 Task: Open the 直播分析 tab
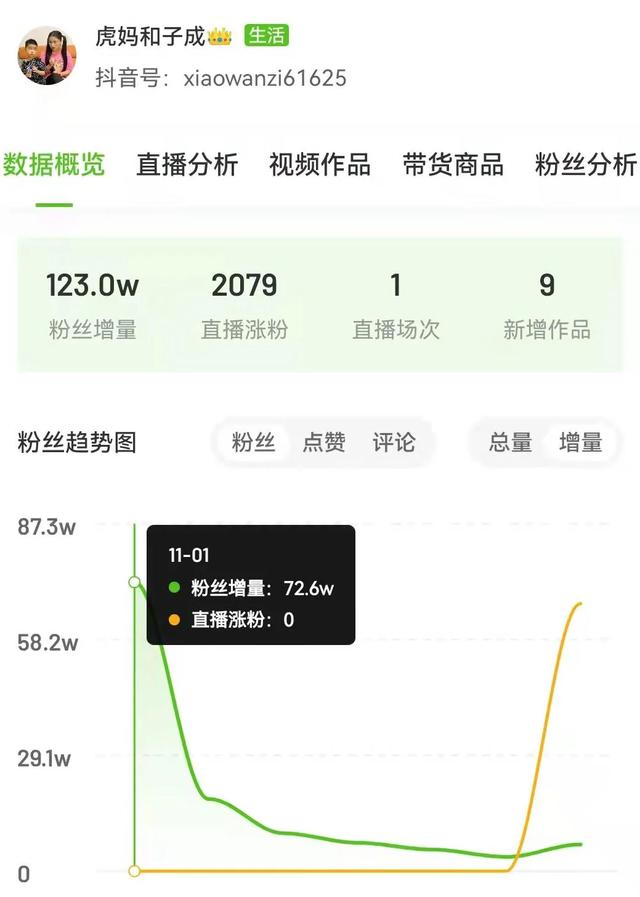[x=187, y=165]
